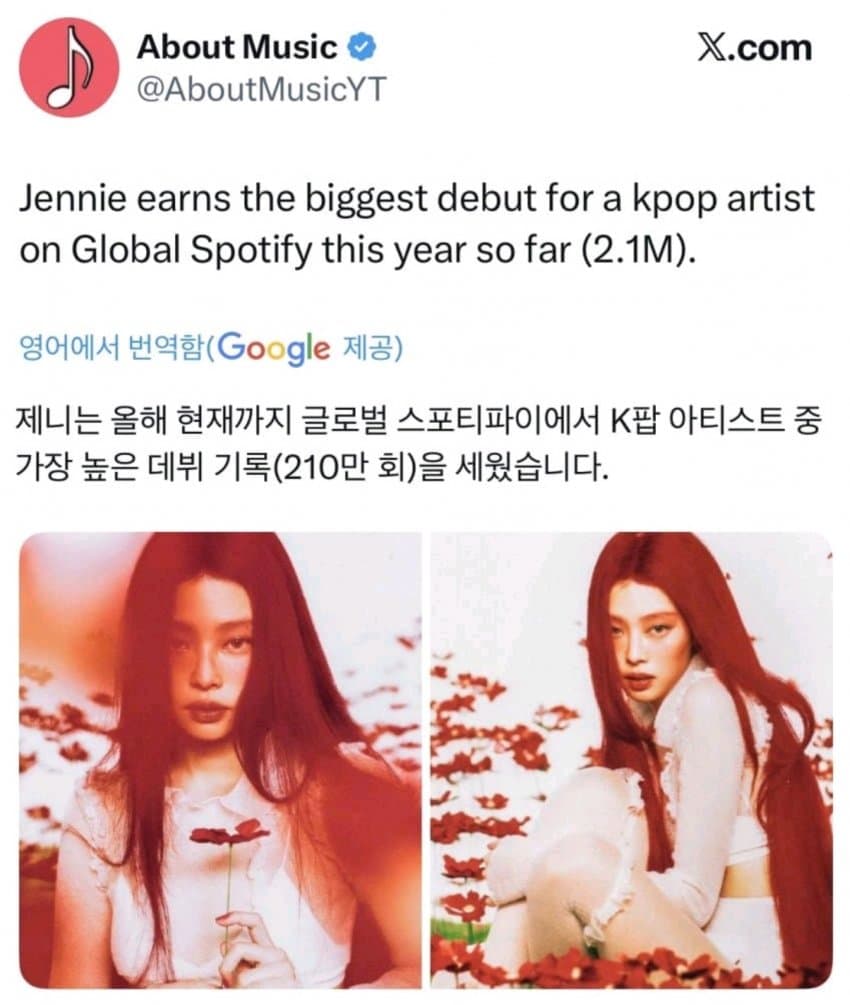Open the photo of Jennie holding a flower
This screenshot has height=1005, width=850.
[x=219, y=759]
